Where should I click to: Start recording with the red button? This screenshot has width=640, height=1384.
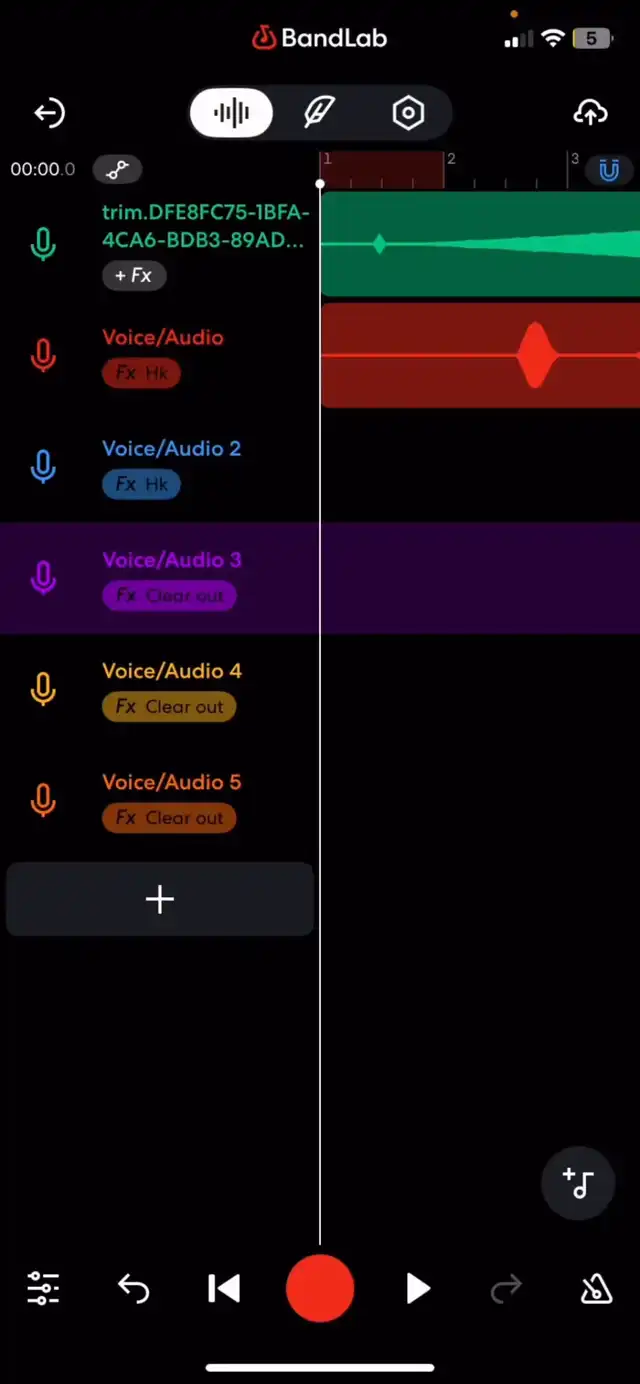(320, 1289)
